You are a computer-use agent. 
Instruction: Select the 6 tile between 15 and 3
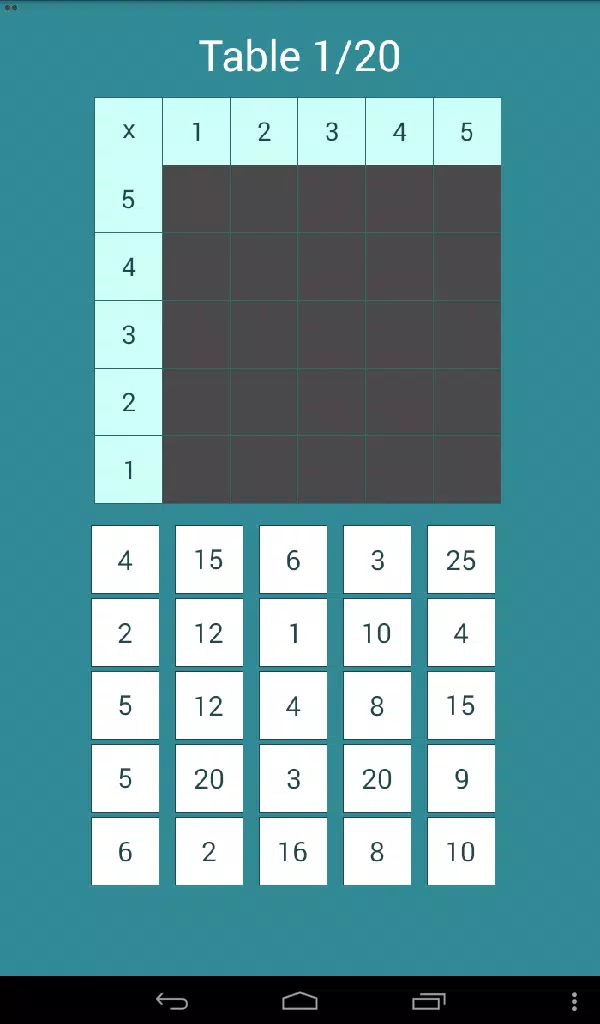pos(293,560)
